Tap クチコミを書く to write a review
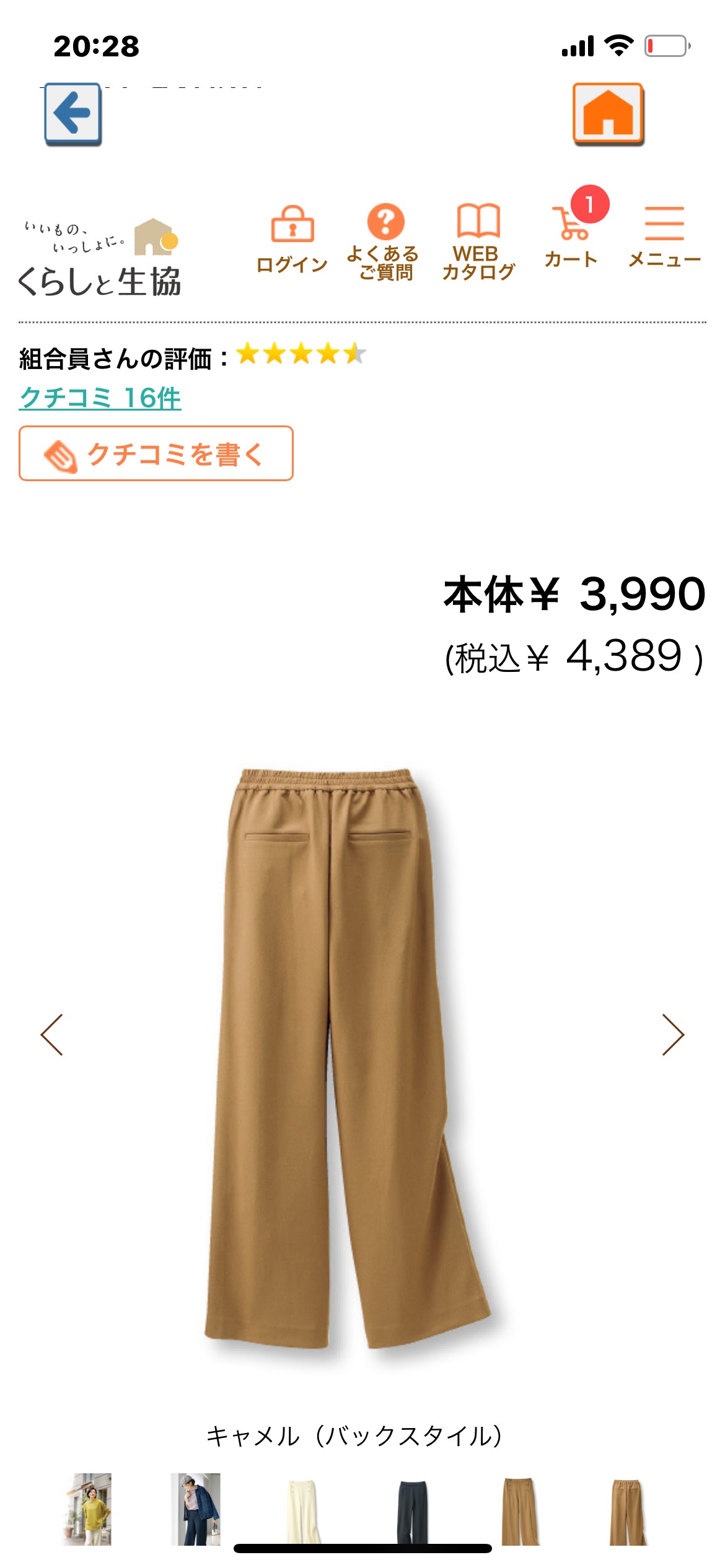Viewport: 725px width, 1568px height. [x=156, y=453]
